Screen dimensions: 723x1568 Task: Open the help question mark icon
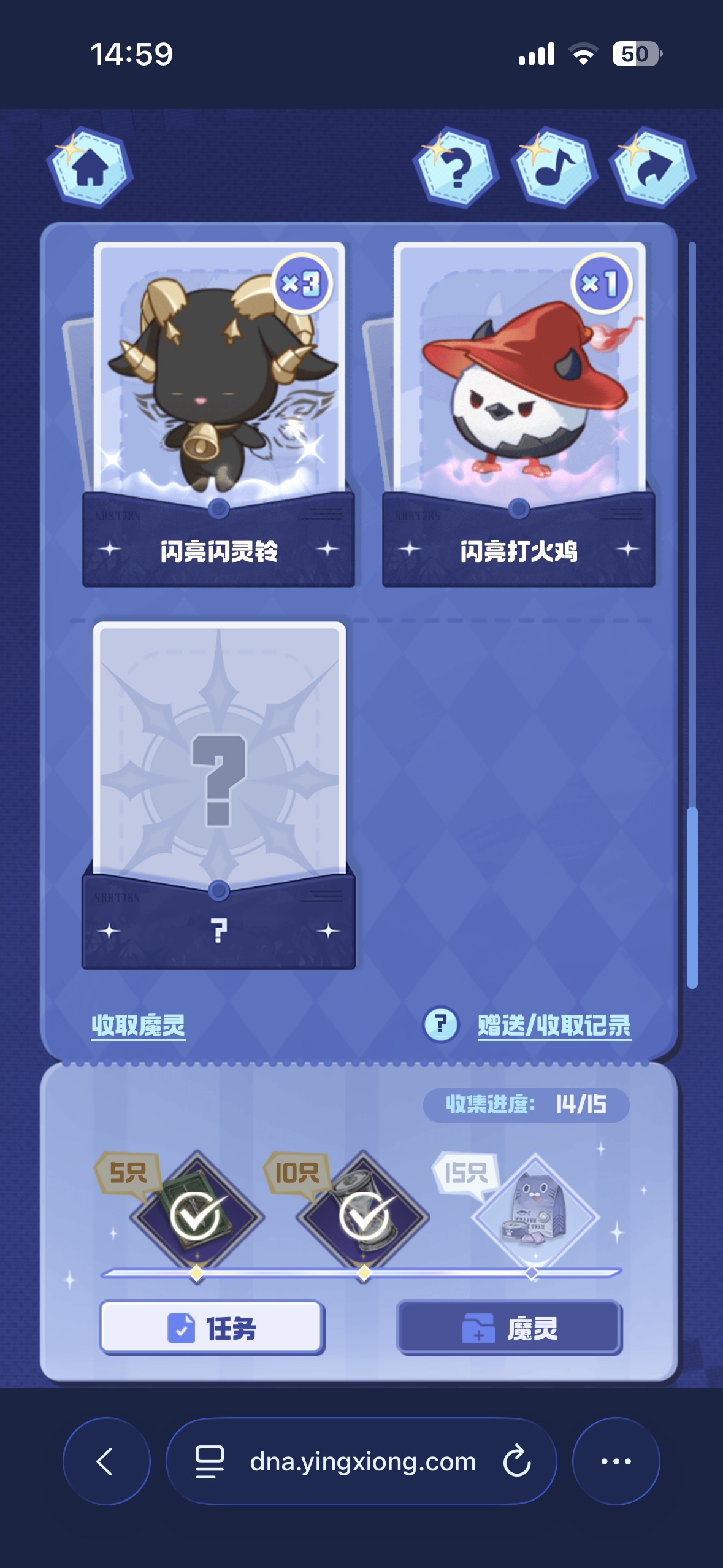(455, 168)
